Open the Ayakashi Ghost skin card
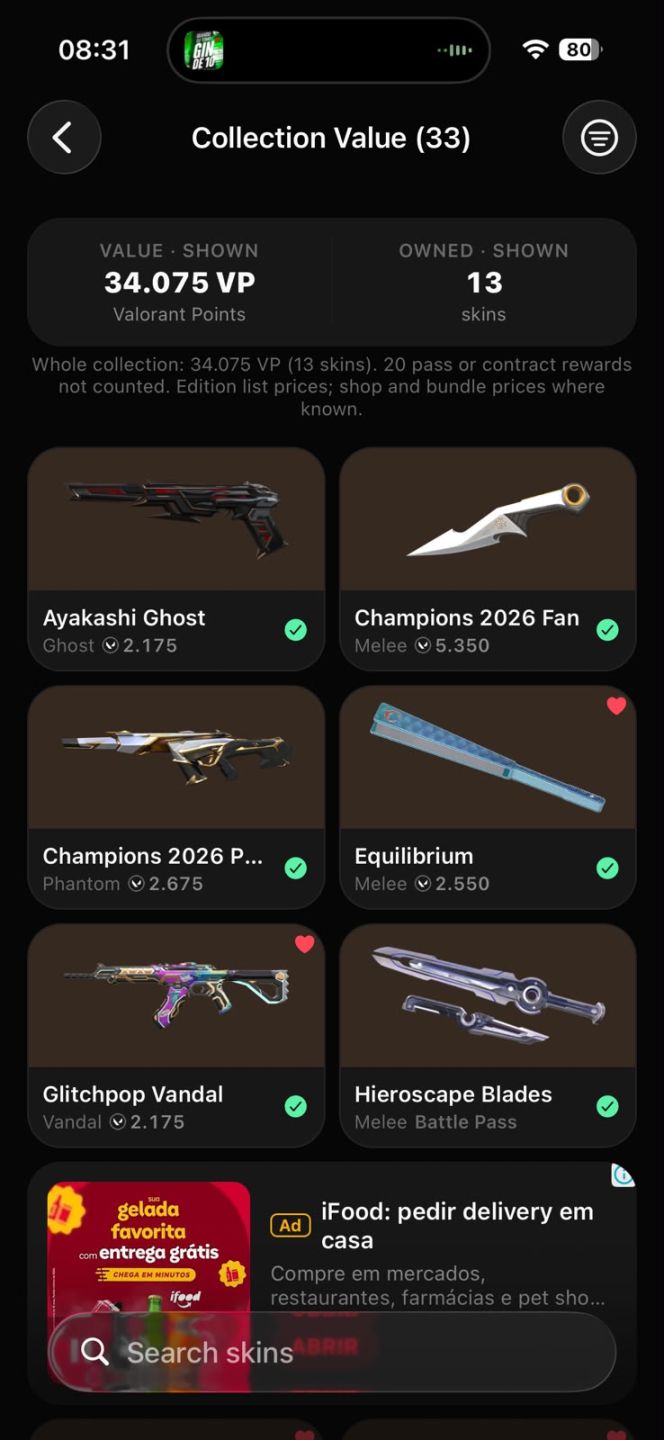664x1440 pixels. [x=176, y=558]
